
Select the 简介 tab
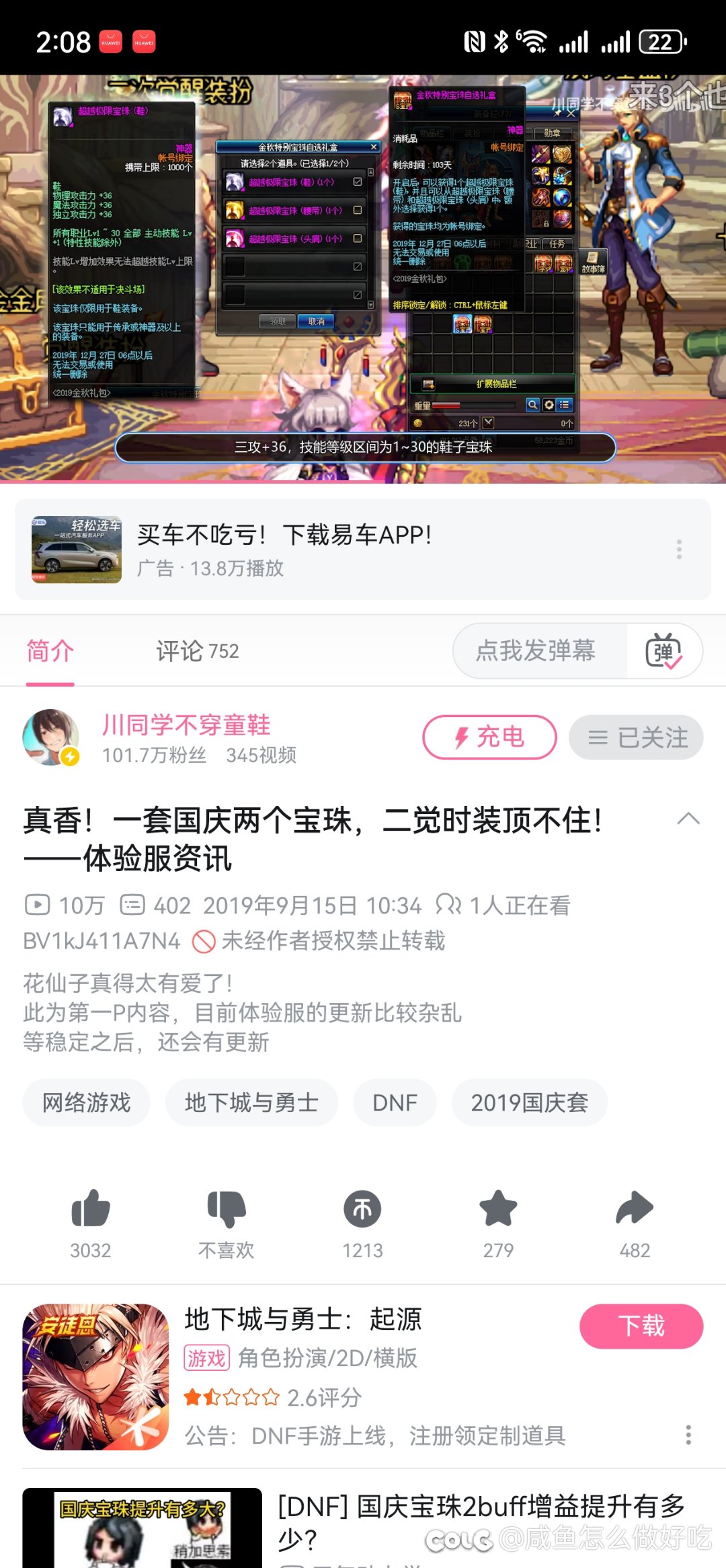point(50,650)
